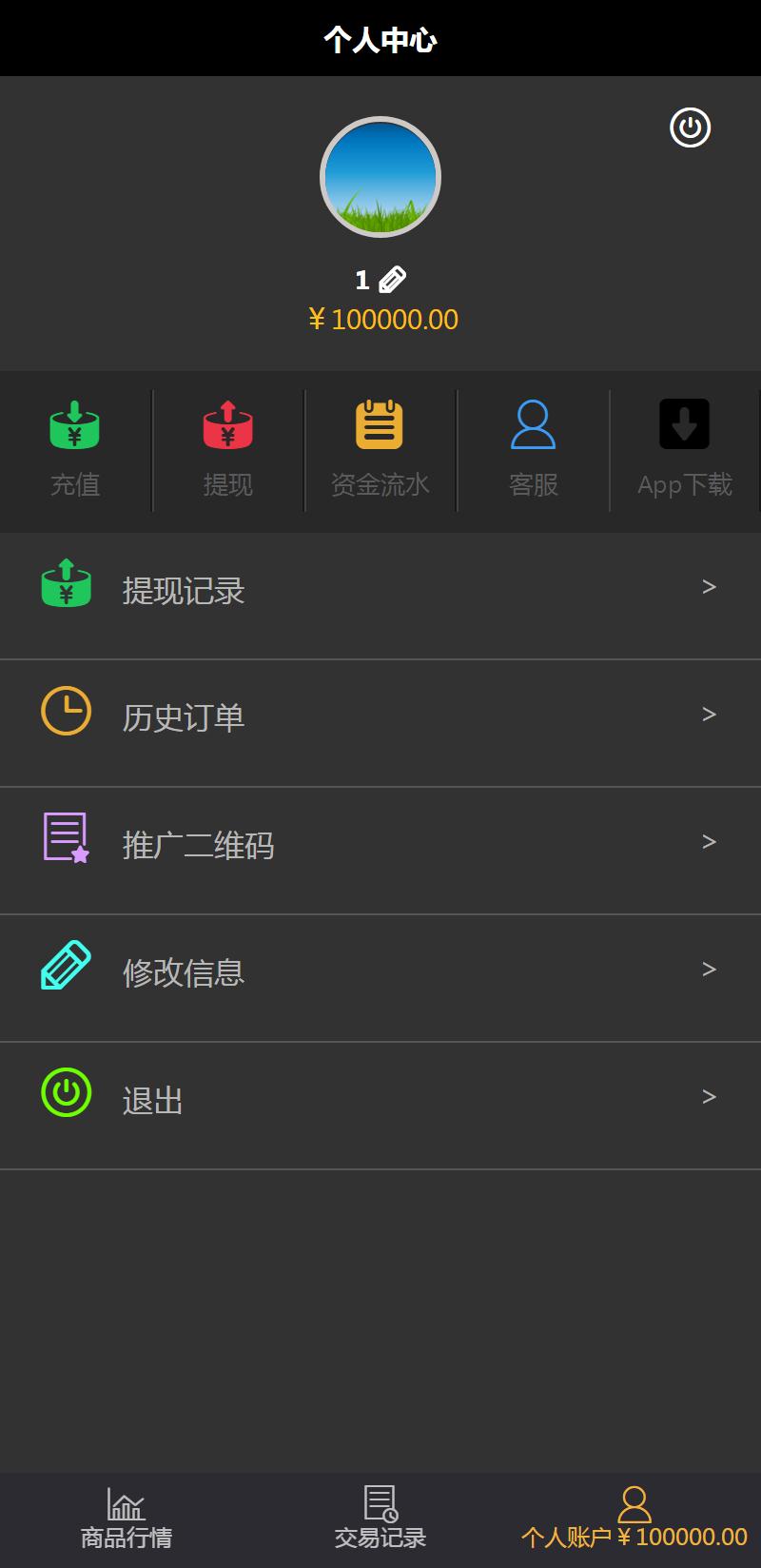Select 退出 logout row
Screen dimensions: 761x1568
tap(380, 1100)
